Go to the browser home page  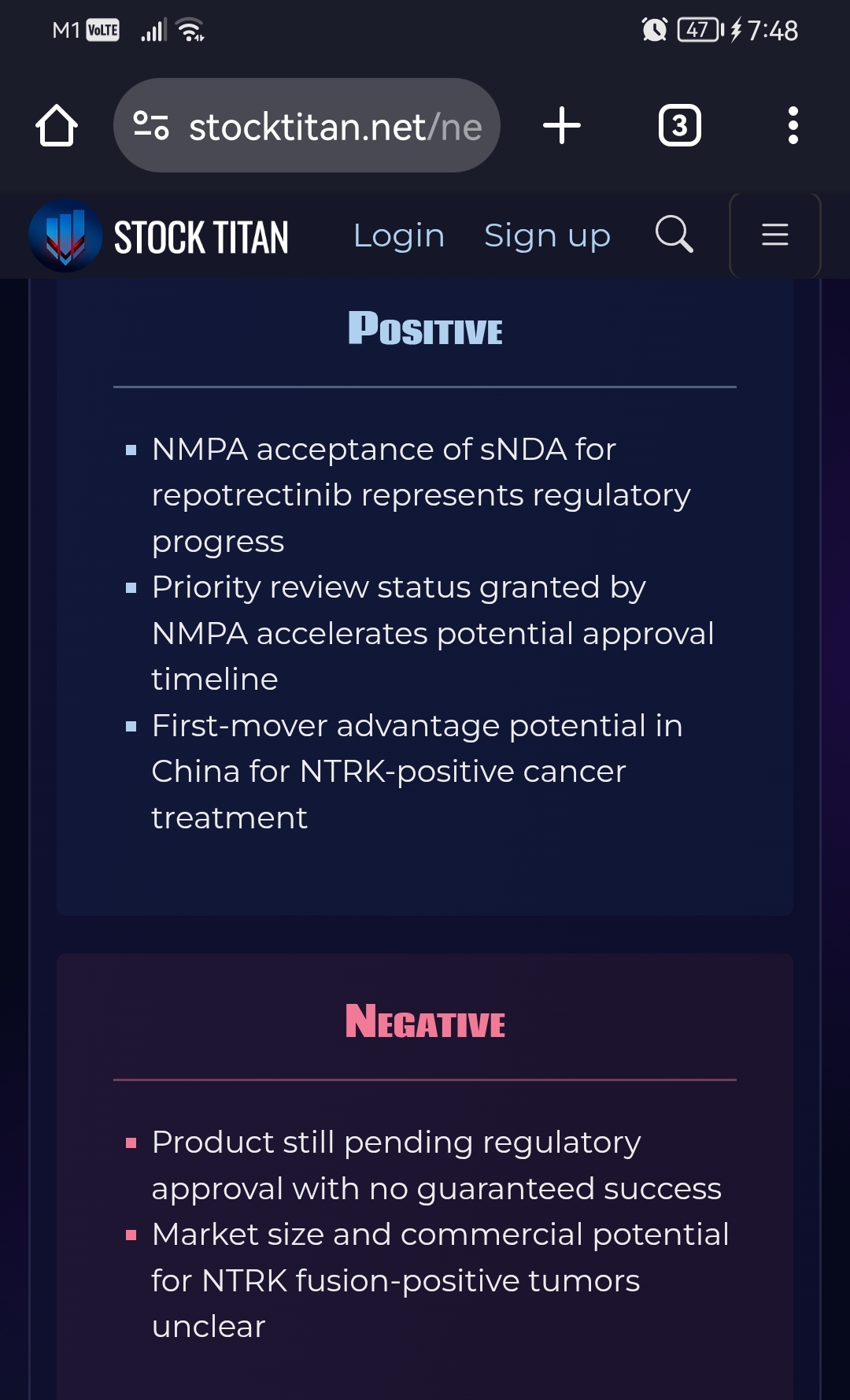tap(57, 126)
